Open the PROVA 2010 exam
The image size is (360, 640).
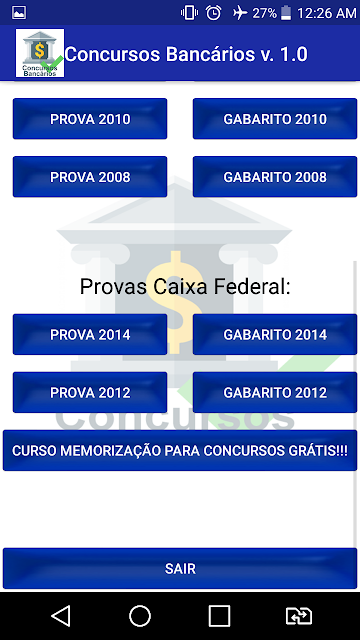click(90, 119)
